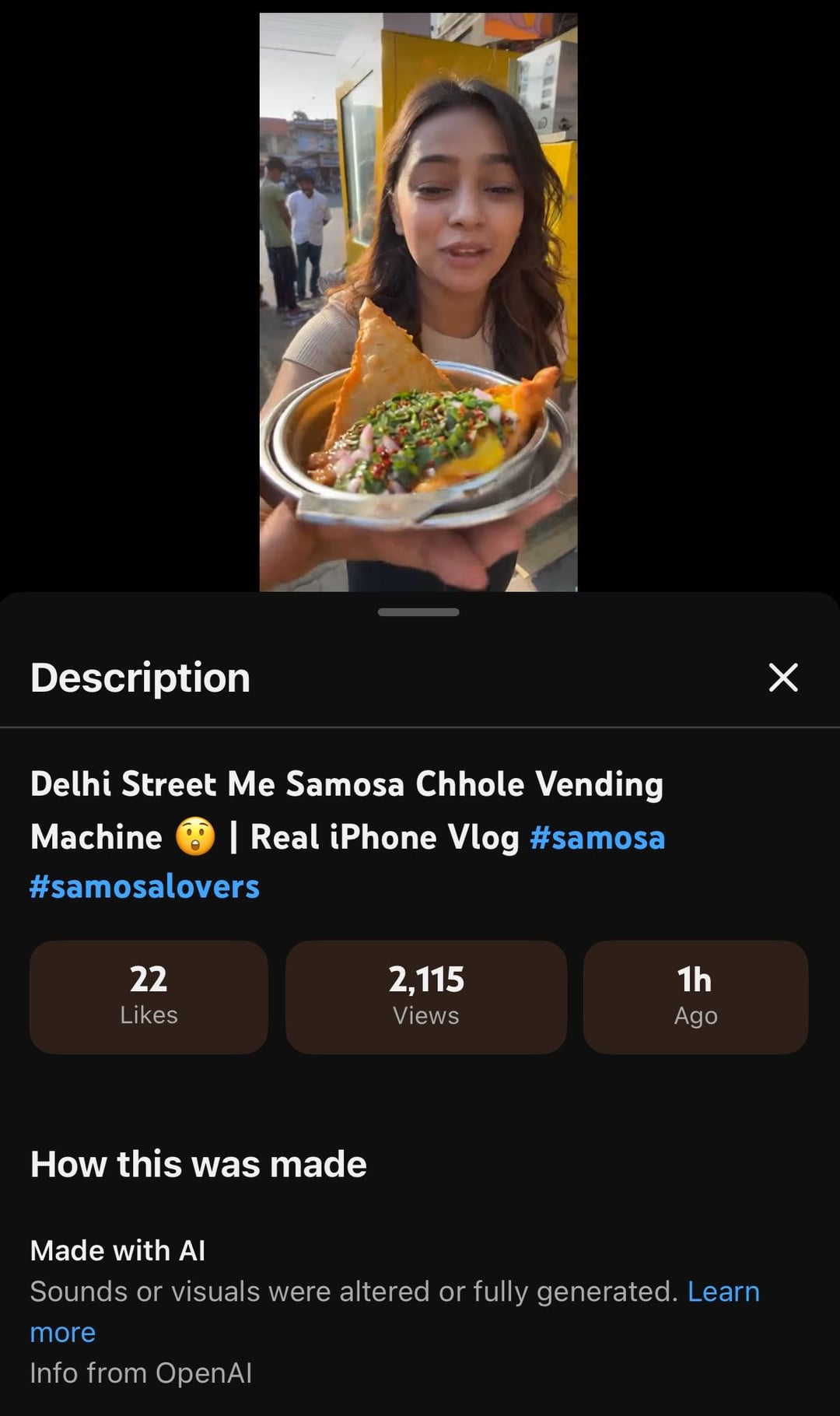
Task: Click the How this was made heading
Action: pyautogui.click(x=198, y=1164)
